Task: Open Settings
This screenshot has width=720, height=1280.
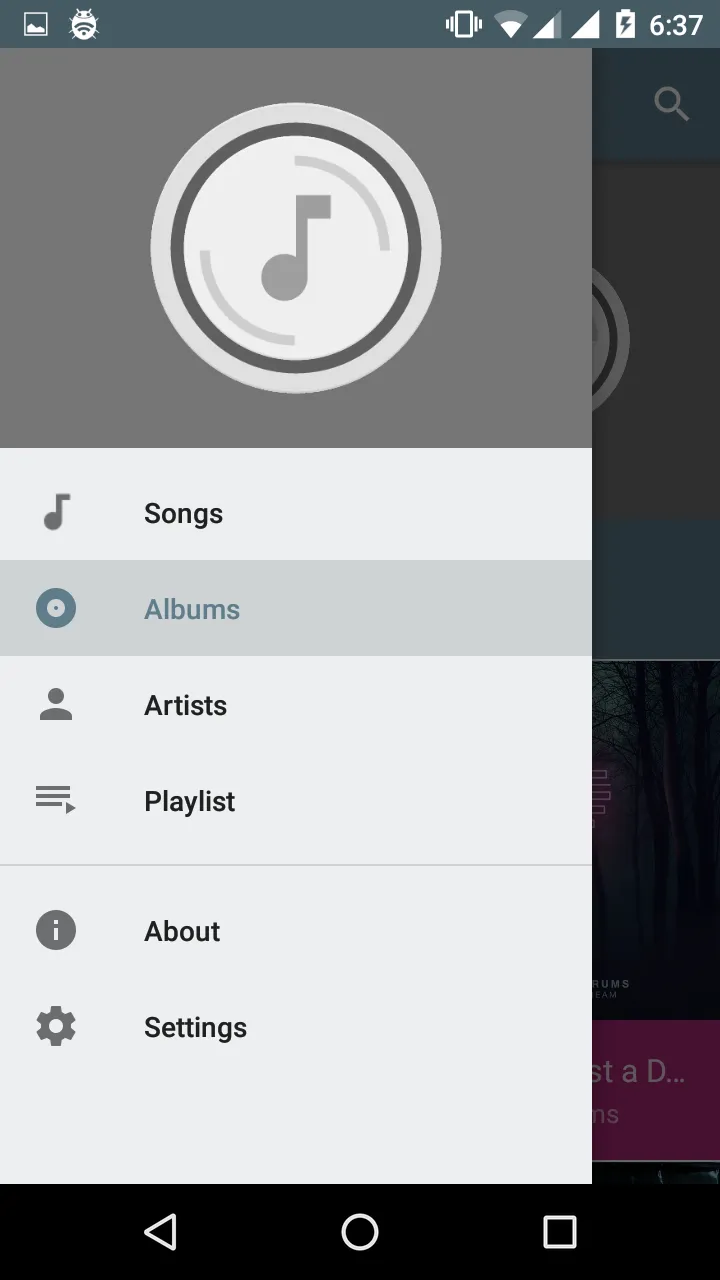Action: 195,1027
